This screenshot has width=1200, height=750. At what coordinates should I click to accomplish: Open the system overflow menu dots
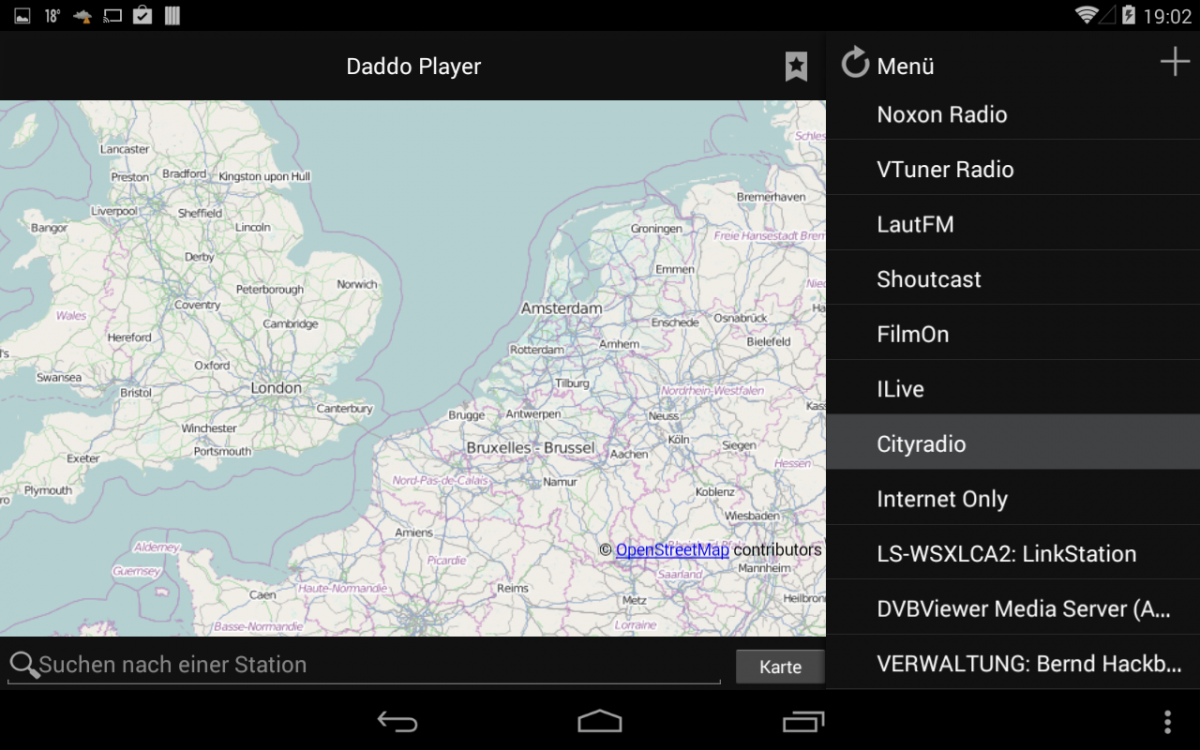(x=1167, y=721)
